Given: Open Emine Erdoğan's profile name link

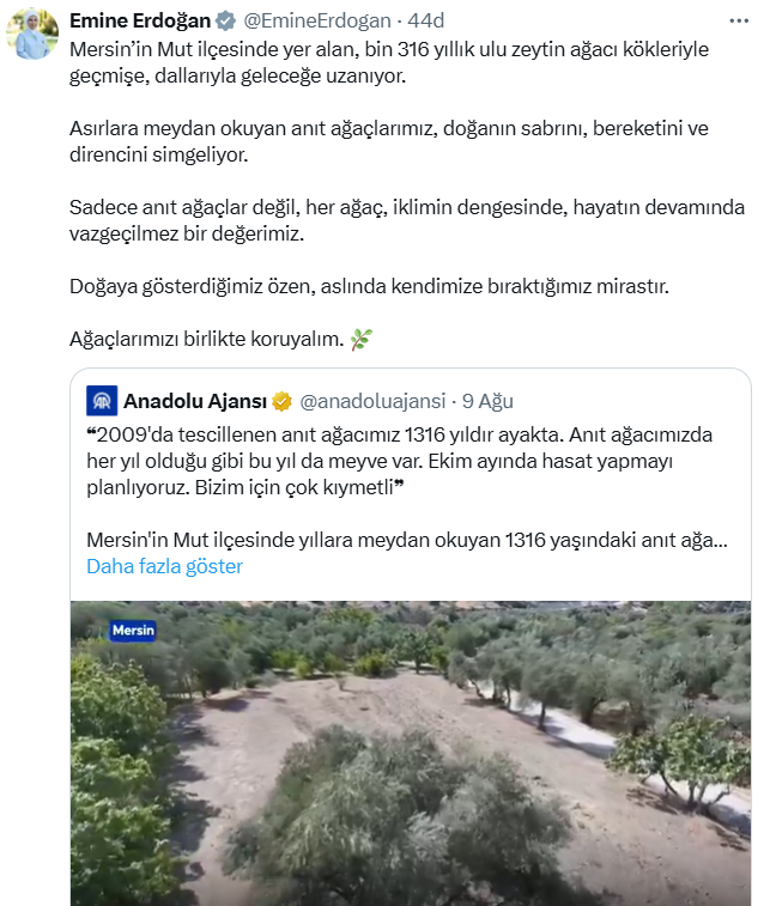Looking at the screenshot, I should point(139,20).
